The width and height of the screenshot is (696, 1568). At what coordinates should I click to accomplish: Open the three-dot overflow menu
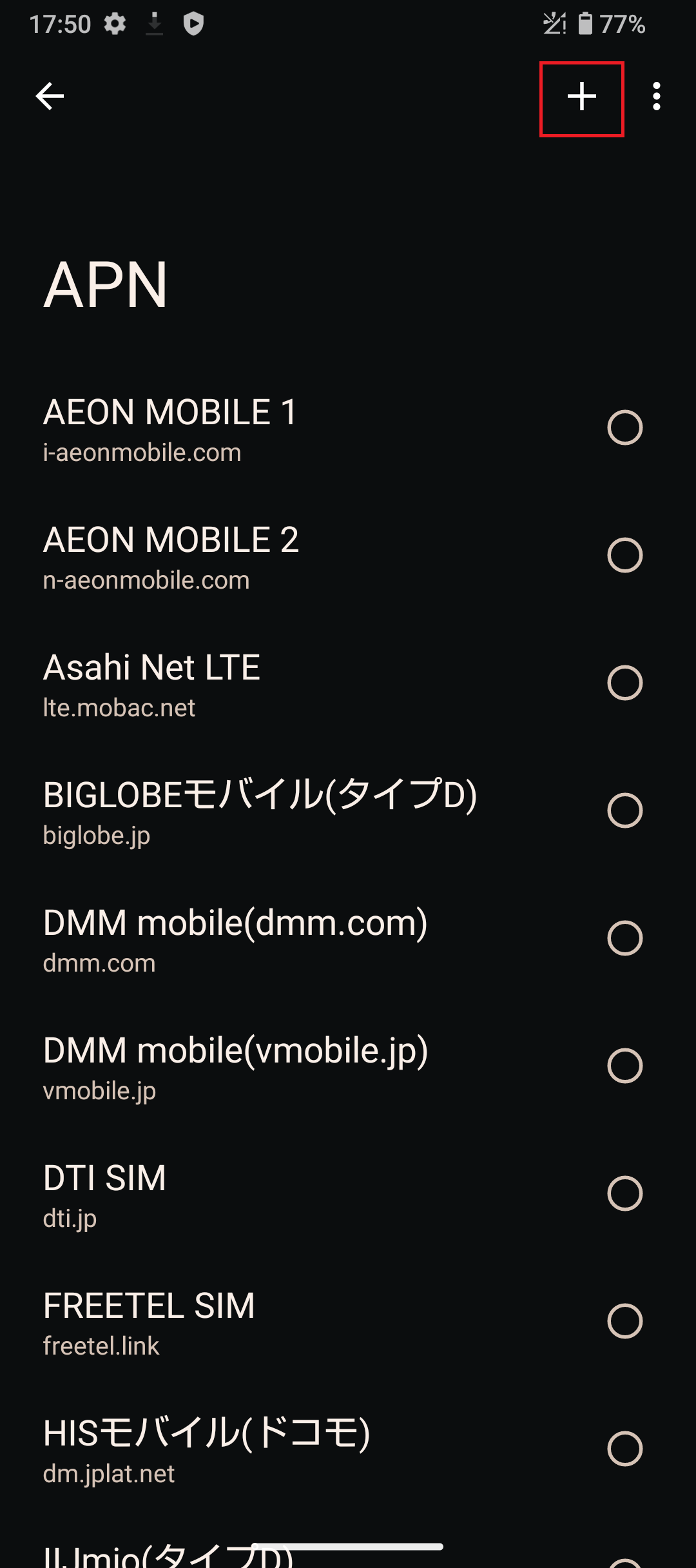tap(656, 97)
